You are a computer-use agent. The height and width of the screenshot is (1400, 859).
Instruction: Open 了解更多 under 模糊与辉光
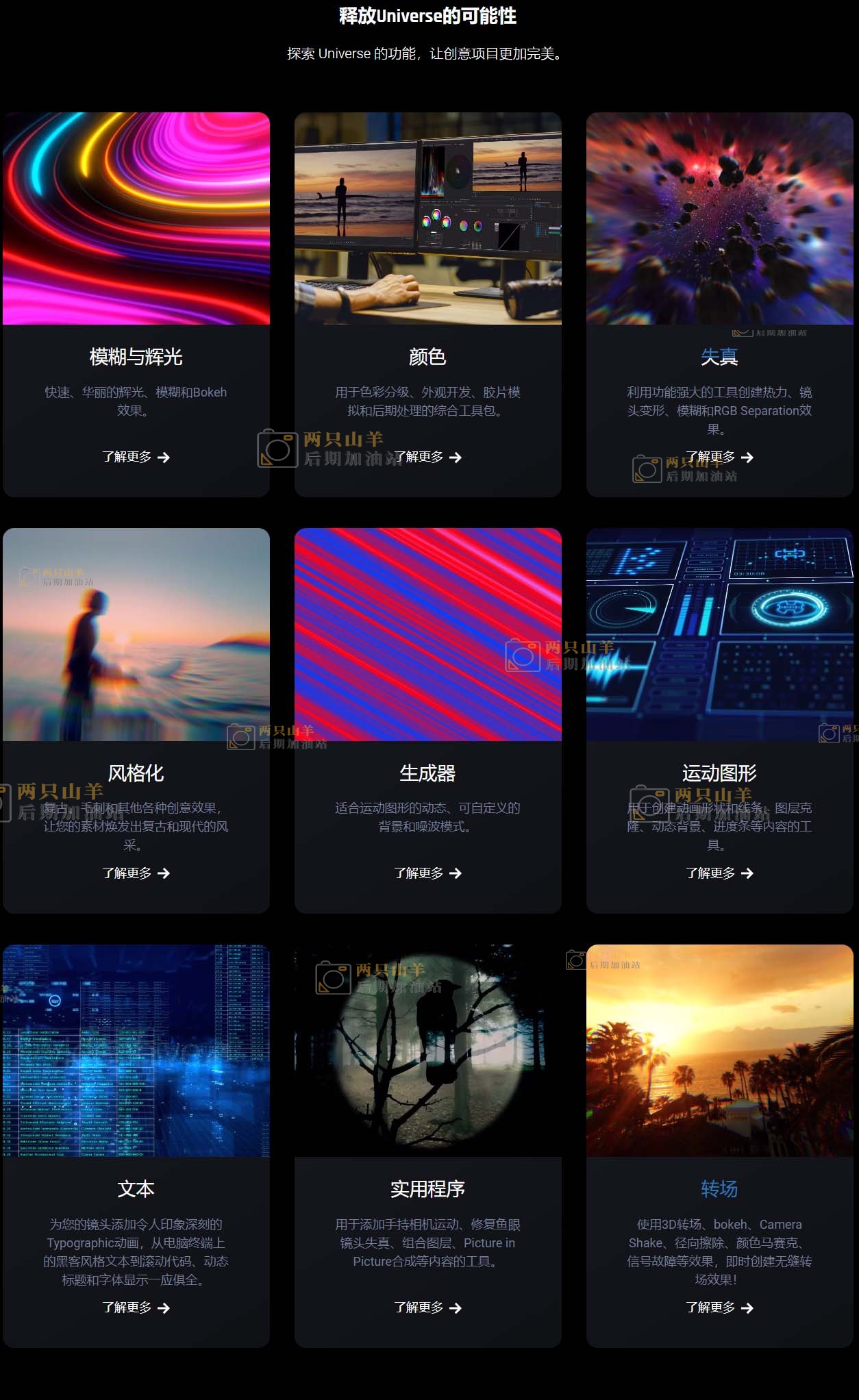coord(136,457)
